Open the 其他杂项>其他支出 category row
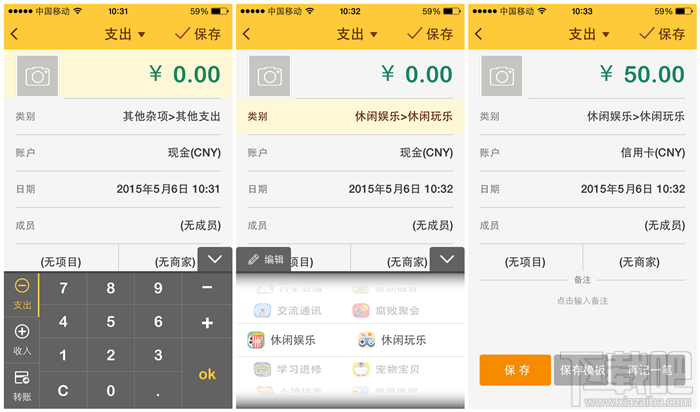Screen dimensions: 700x412 point(118,117)
